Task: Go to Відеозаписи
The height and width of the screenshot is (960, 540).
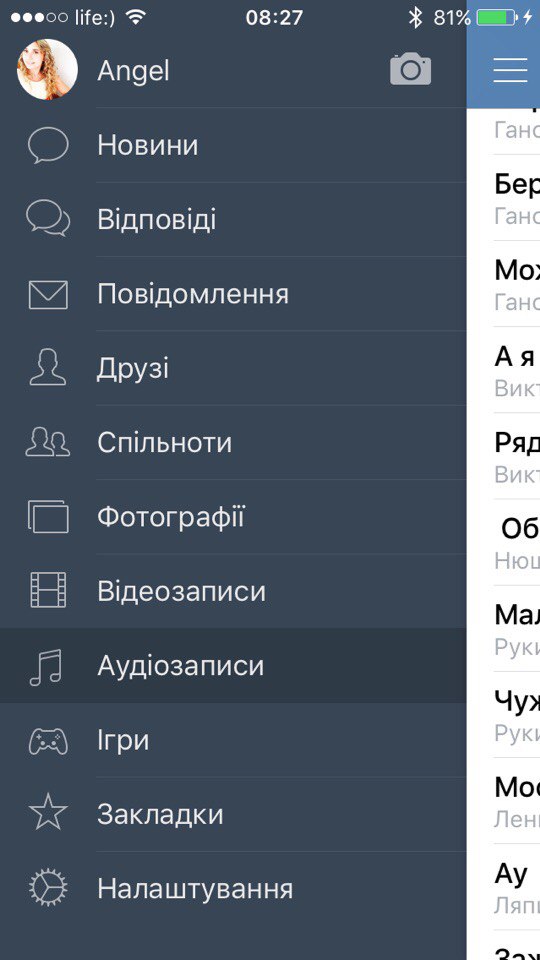Action: [x=233, y=591]
